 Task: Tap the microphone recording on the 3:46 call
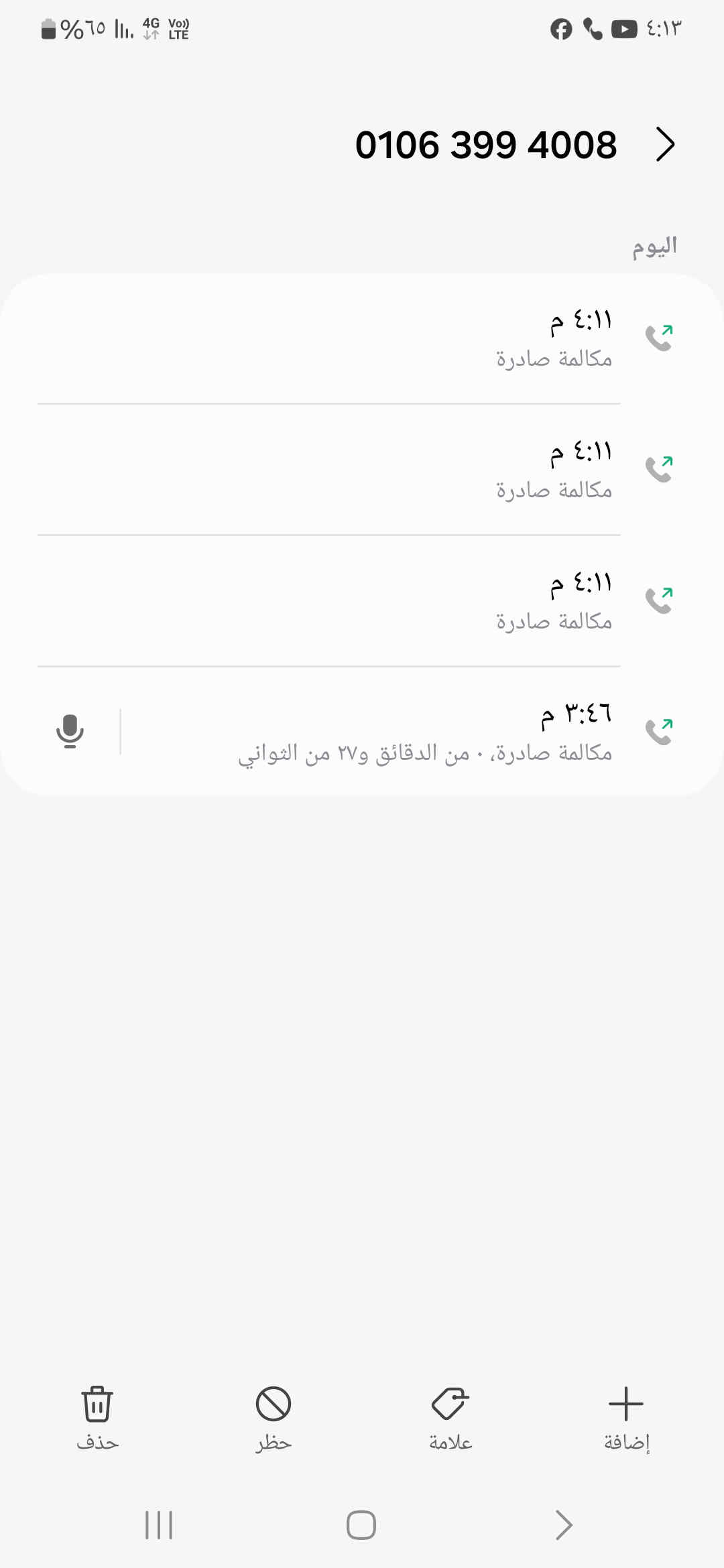pyautogui.click(x=70, y=731)
